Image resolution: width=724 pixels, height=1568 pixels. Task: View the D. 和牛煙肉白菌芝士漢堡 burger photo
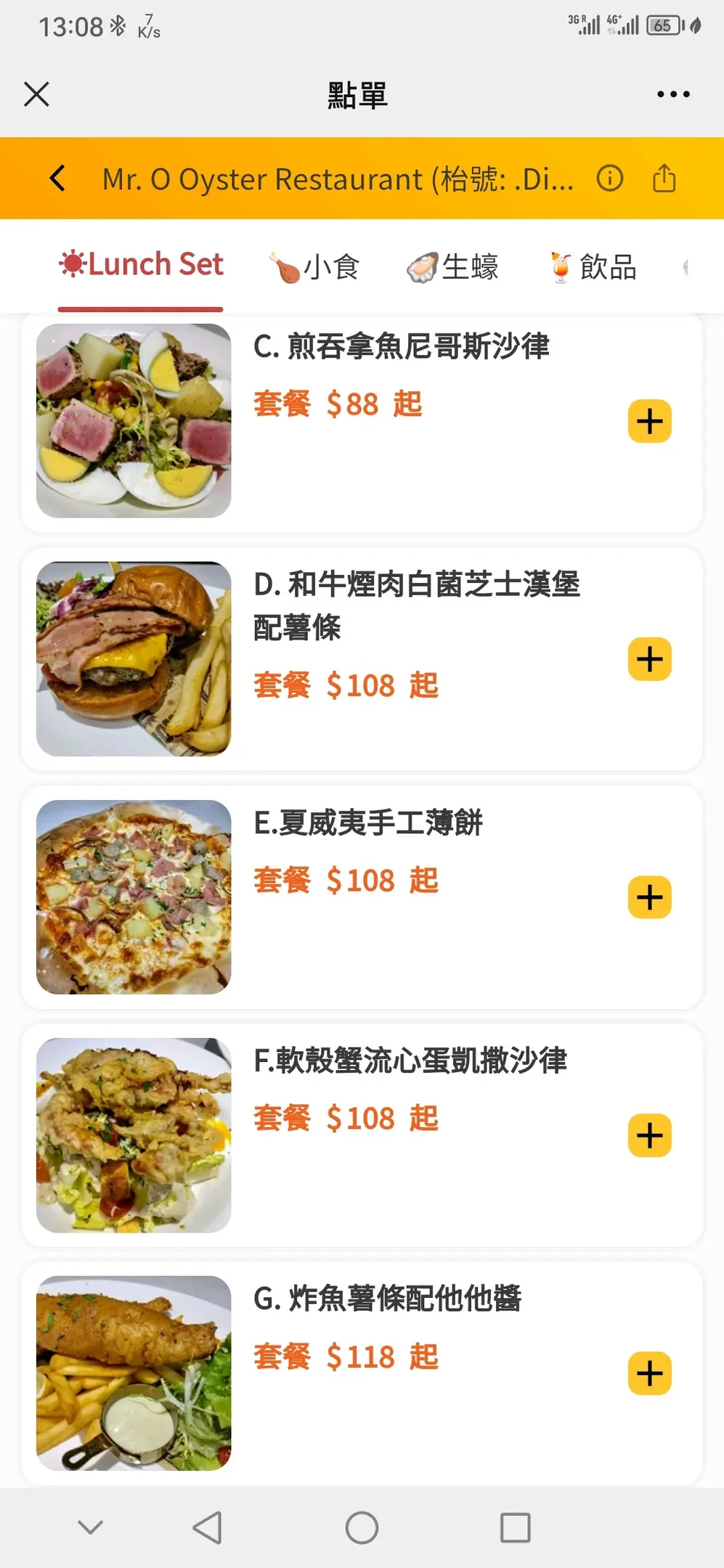[134, 659]
